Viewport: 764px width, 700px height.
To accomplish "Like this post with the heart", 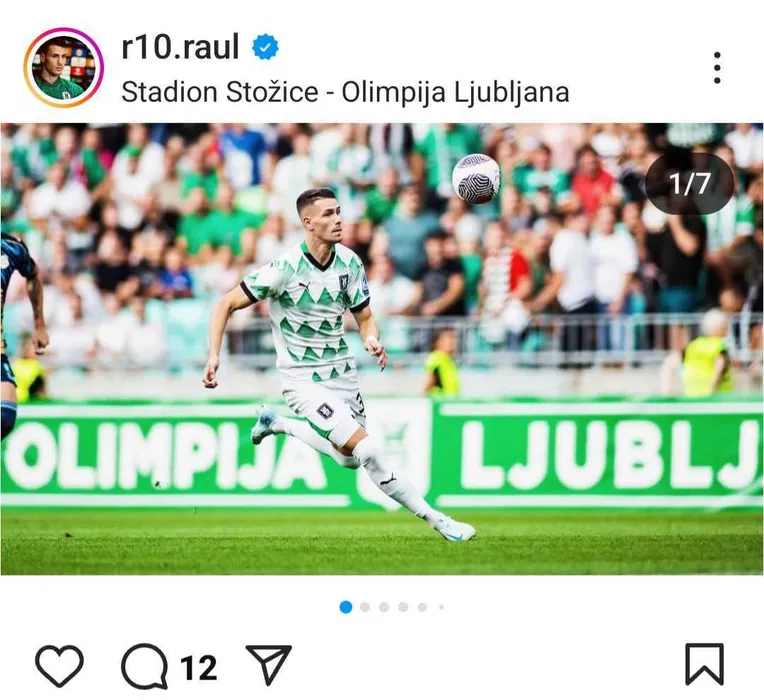I will pyautogui.click(x=59, y=665).
